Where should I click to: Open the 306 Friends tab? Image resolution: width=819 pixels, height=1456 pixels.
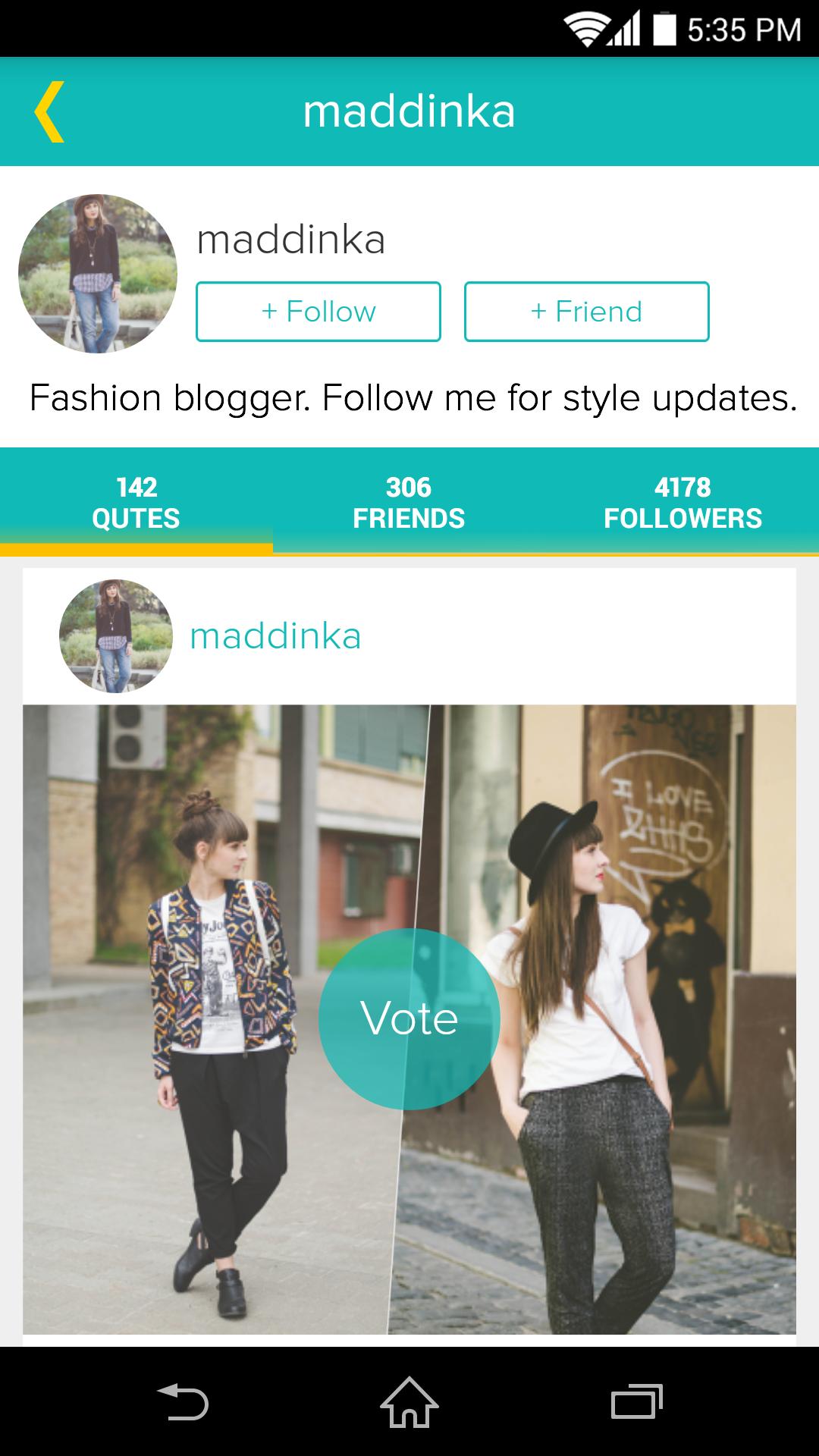click(x=409, y=502)
